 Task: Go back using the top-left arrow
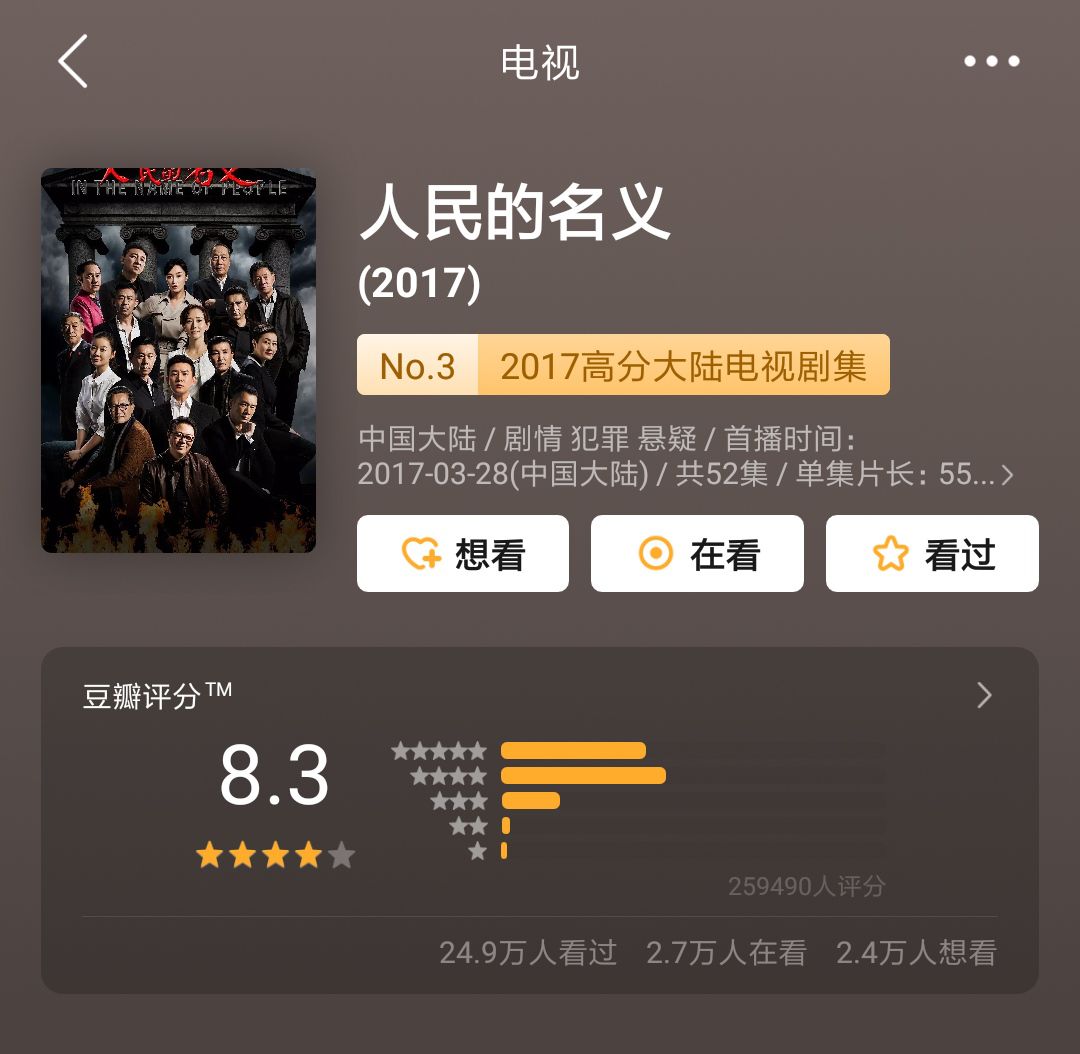point(73,61)
